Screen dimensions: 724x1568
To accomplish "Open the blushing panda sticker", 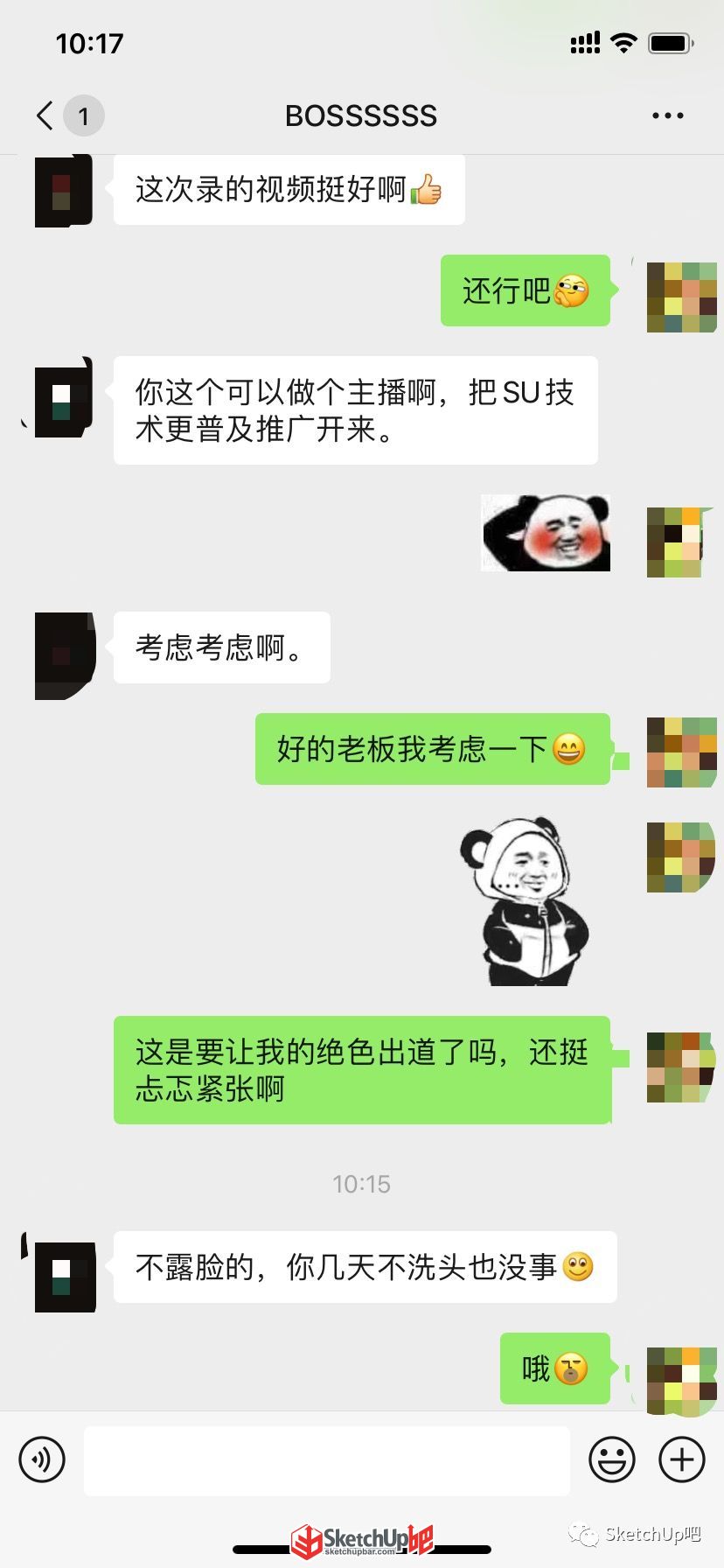I will tap(546, 533).
